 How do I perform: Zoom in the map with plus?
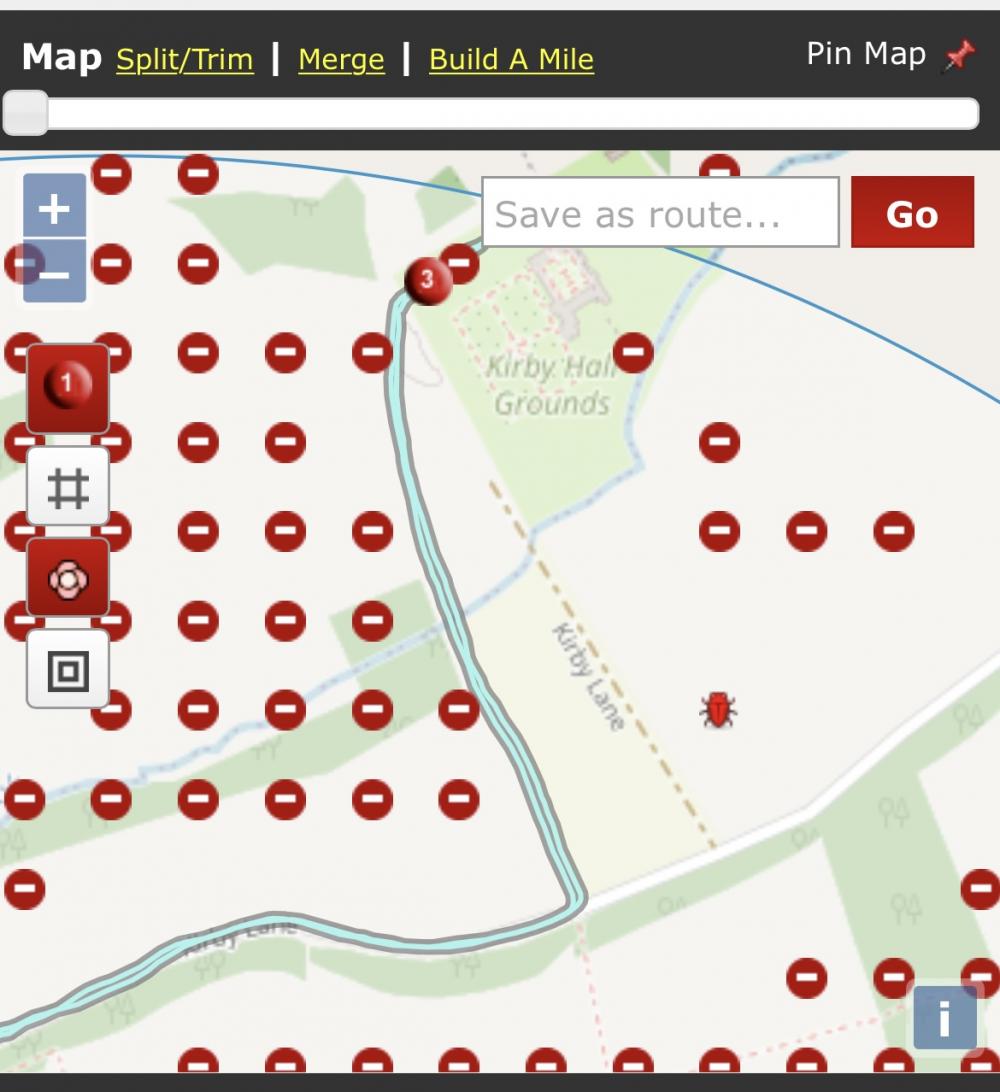coord(55,208)
